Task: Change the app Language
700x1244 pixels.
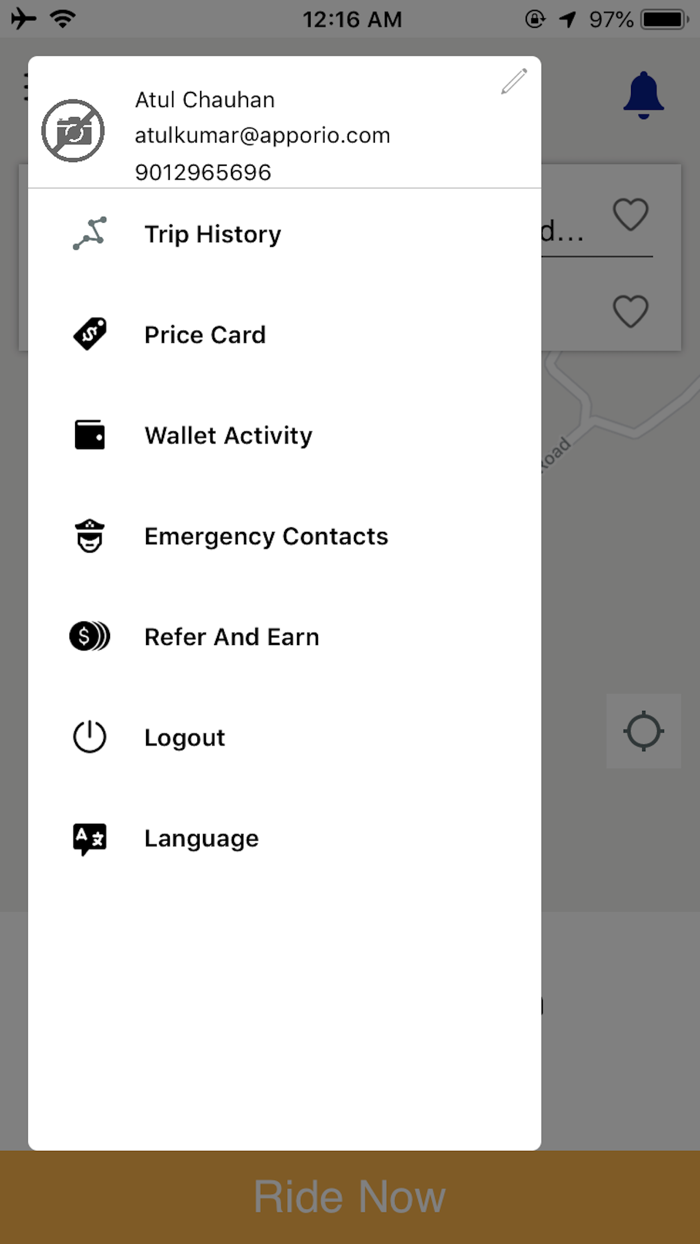Action: (201, 838)
